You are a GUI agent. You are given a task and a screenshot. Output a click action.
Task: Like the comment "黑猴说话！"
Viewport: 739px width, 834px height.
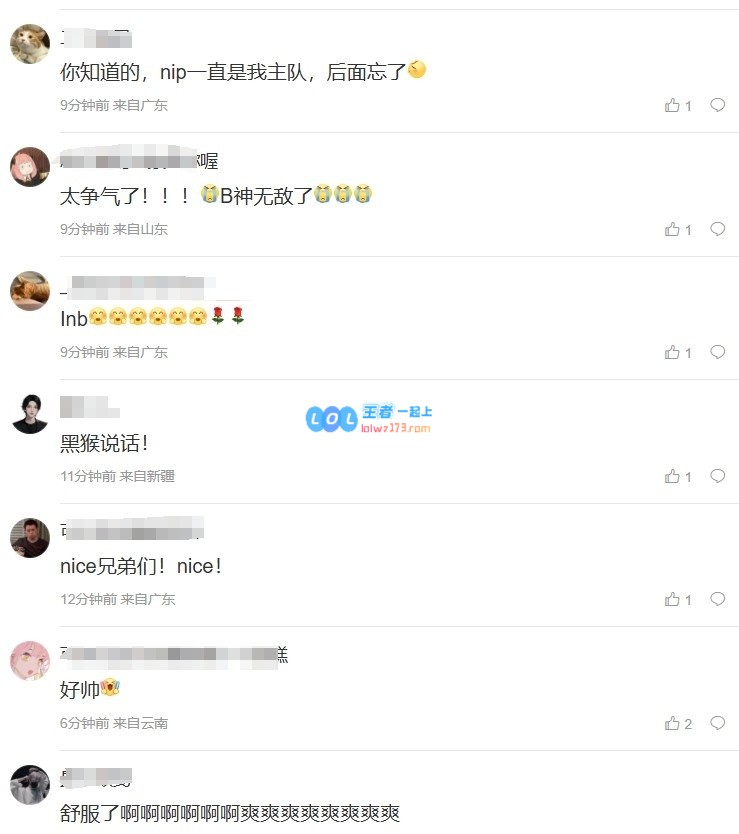pos(673,476)
